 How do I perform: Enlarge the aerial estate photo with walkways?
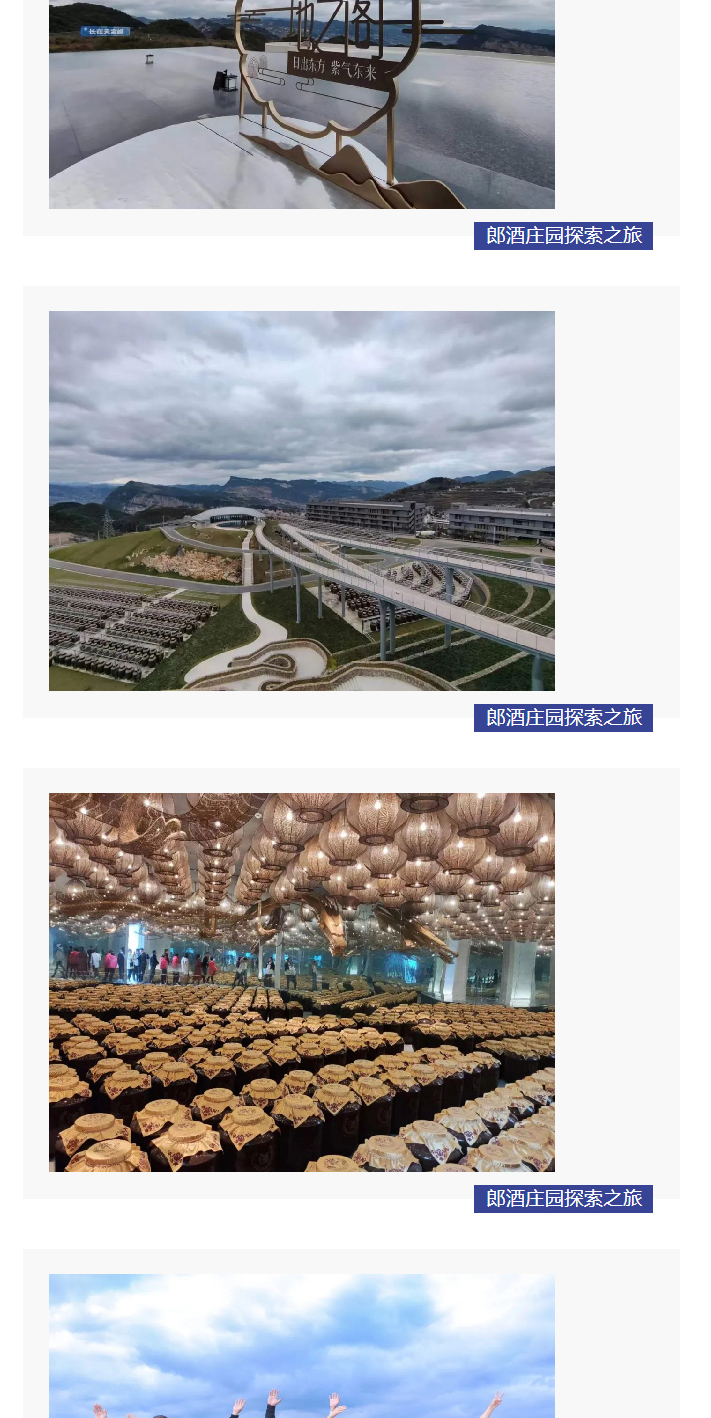pos(302,501)
